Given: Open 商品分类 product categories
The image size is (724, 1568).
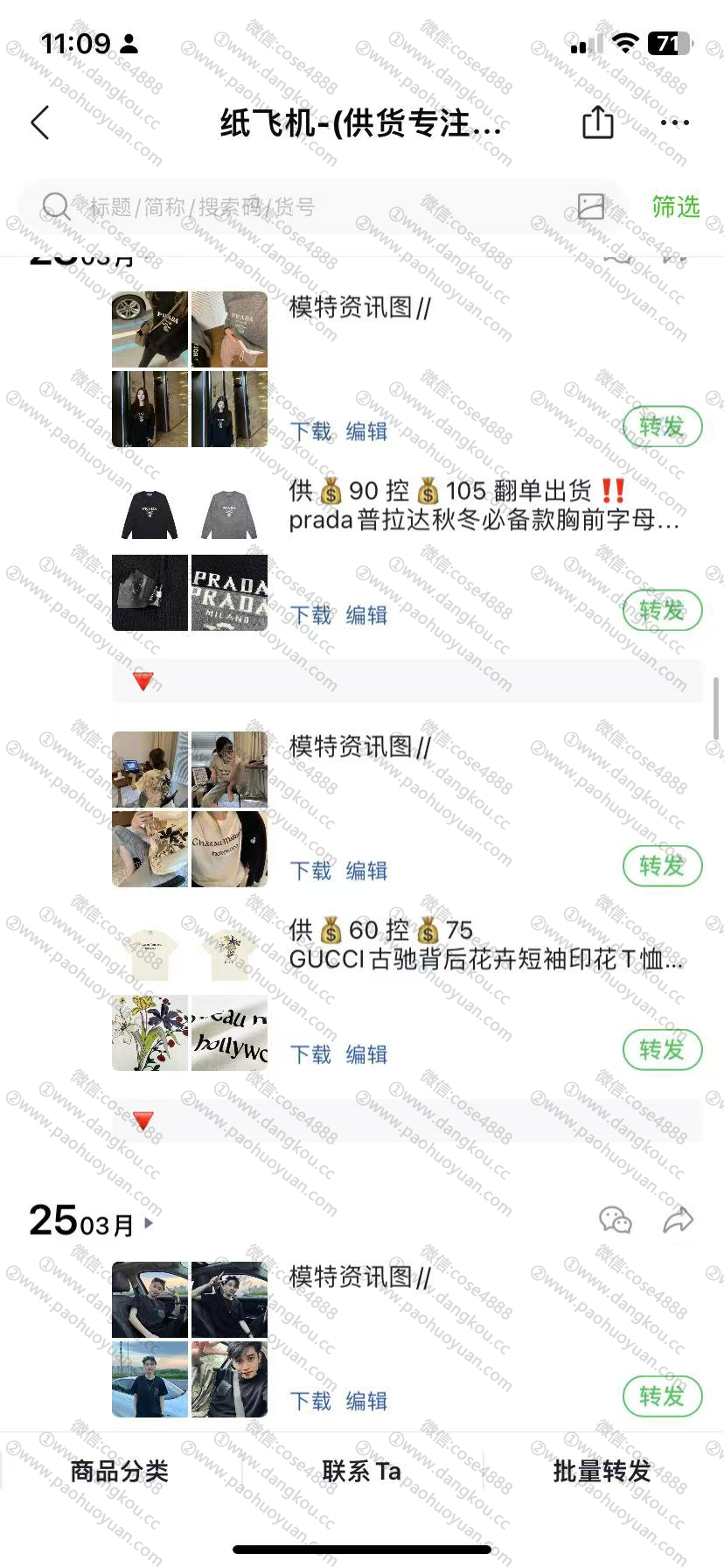Looking at the screenshot, I should pyautogui.click(x=120, y=1472).
